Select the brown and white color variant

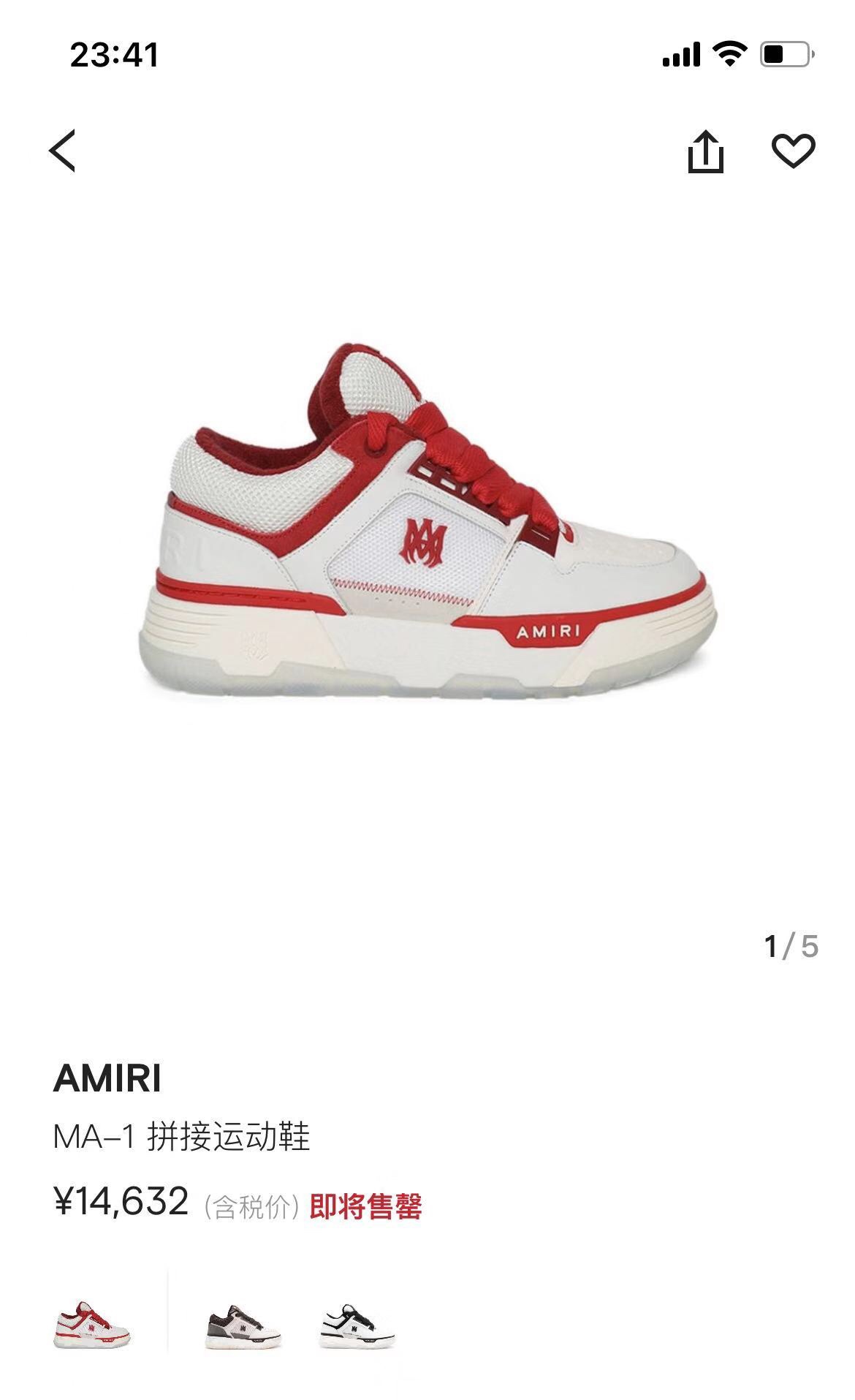[243, 1325]
